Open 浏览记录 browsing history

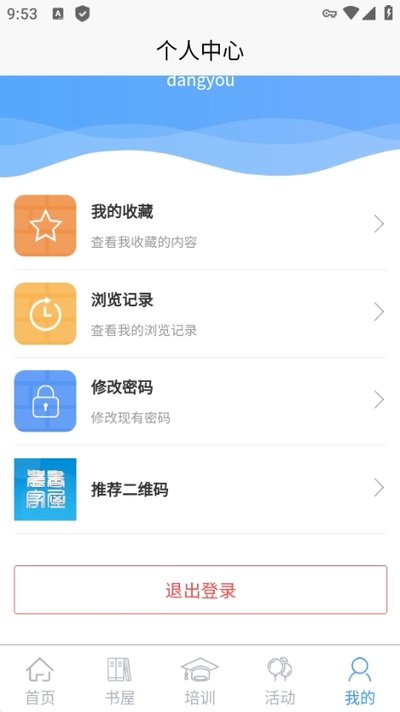coord(200,313)
